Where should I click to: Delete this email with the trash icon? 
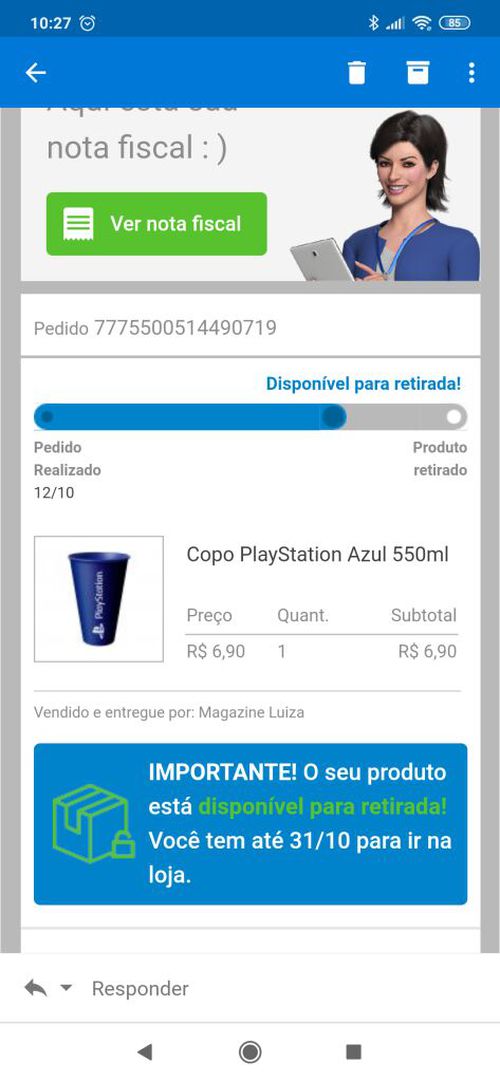pyautogui.click(x=357, y=72)
